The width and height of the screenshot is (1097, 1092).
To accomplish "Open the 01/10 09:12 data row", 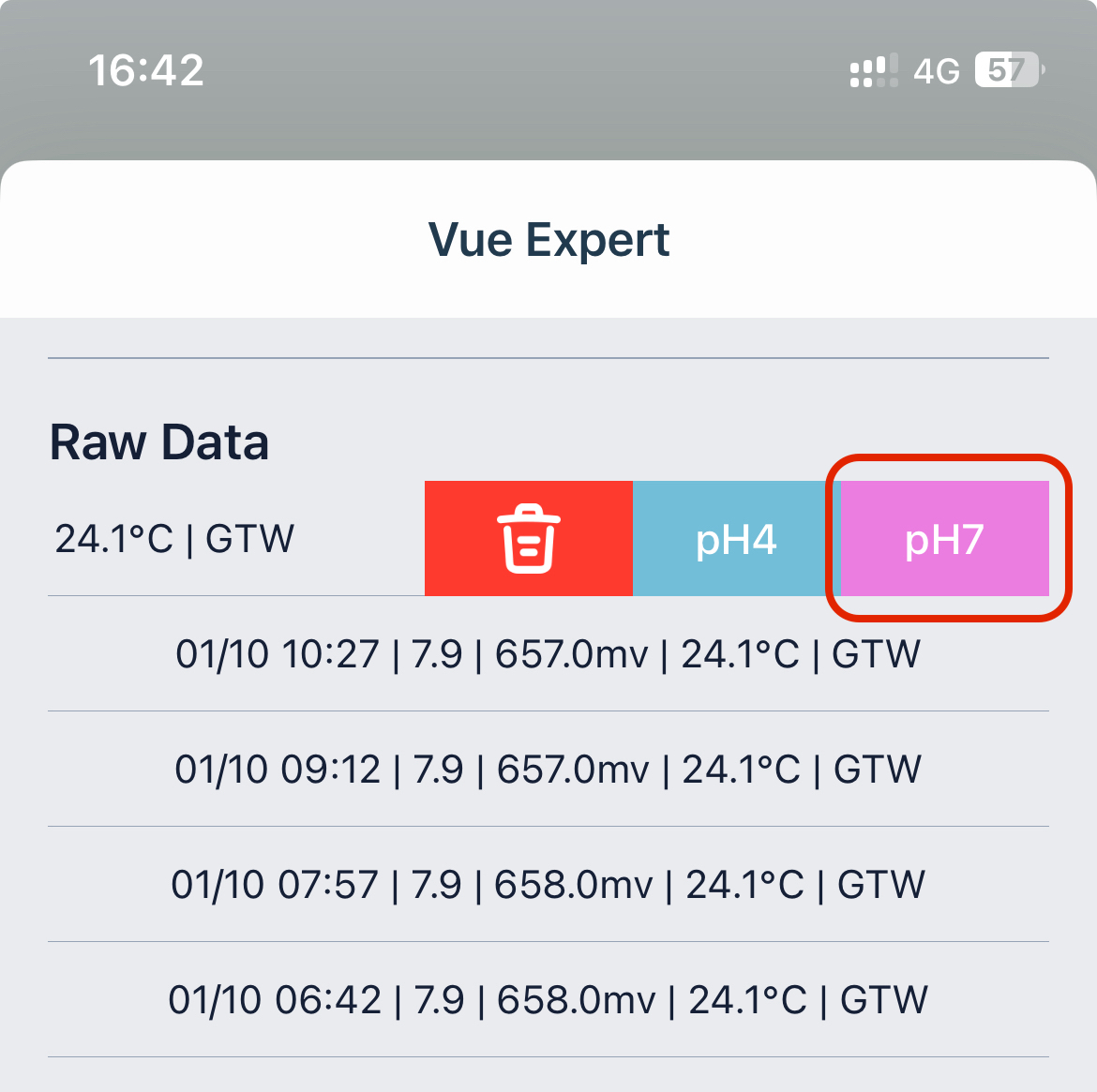I will pos(548,770).
